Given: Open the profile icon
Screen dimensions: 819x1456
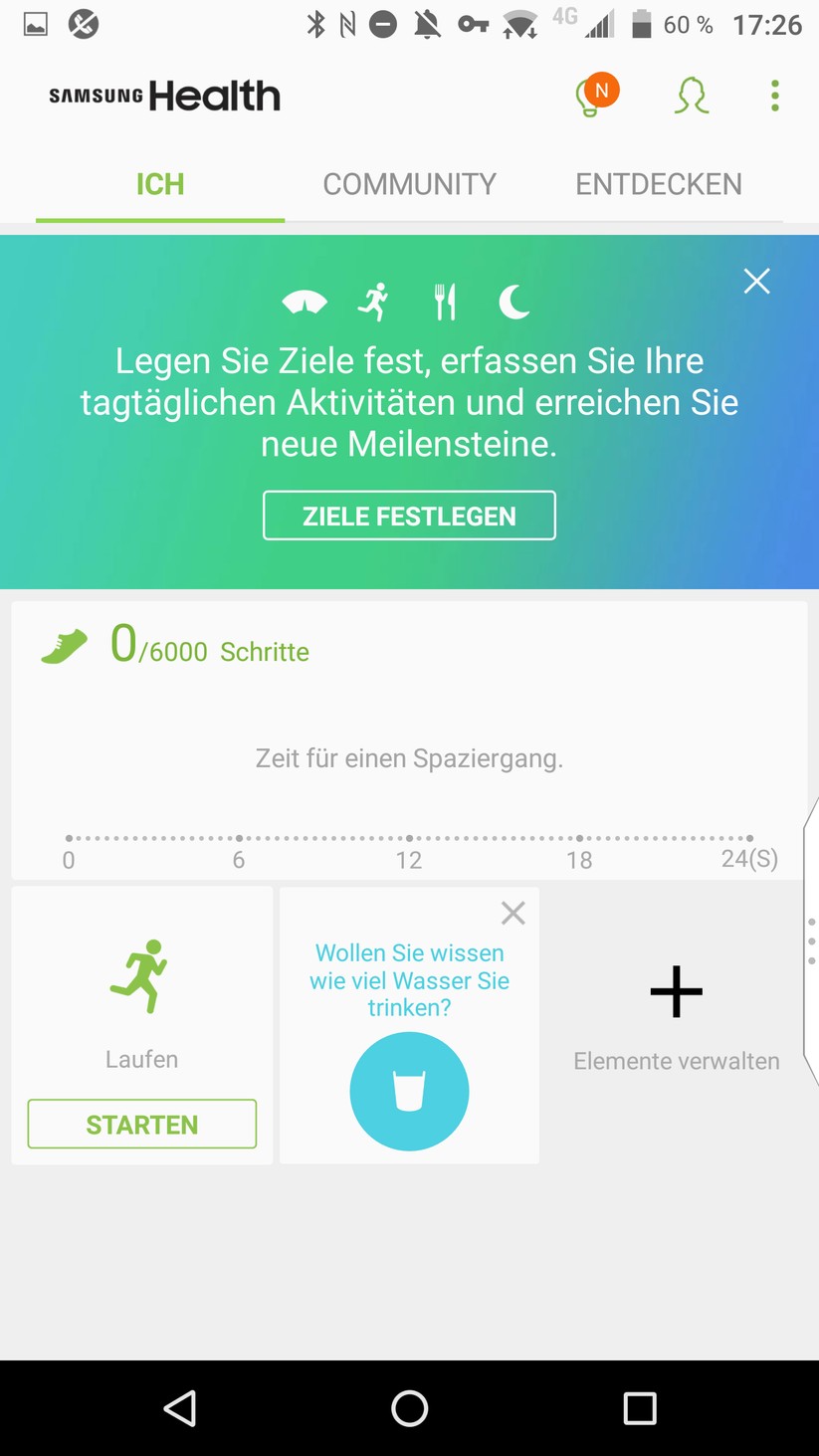Looking at the screenshot, I should [692, 97].
